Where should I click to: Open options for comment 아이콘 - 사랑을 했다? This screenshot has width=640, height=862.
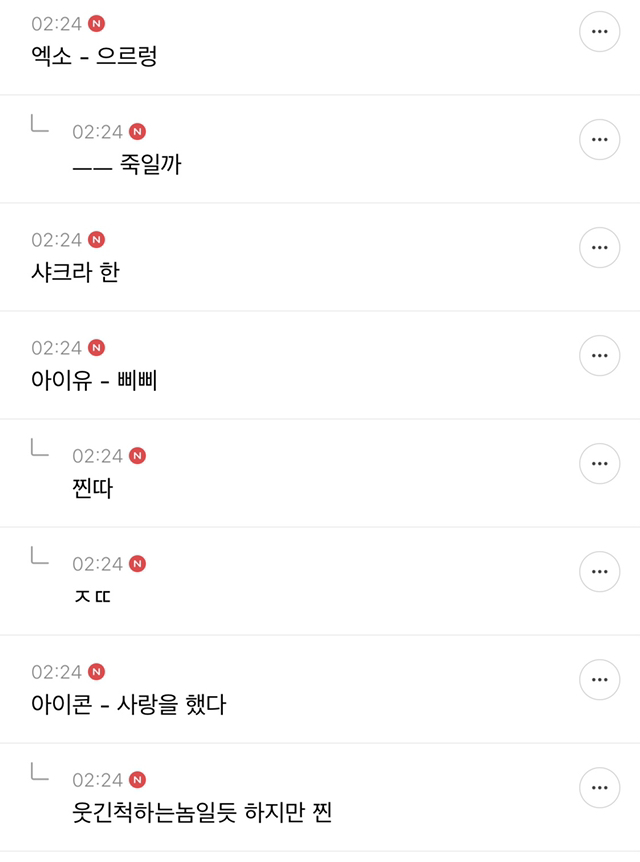(599, 679)
